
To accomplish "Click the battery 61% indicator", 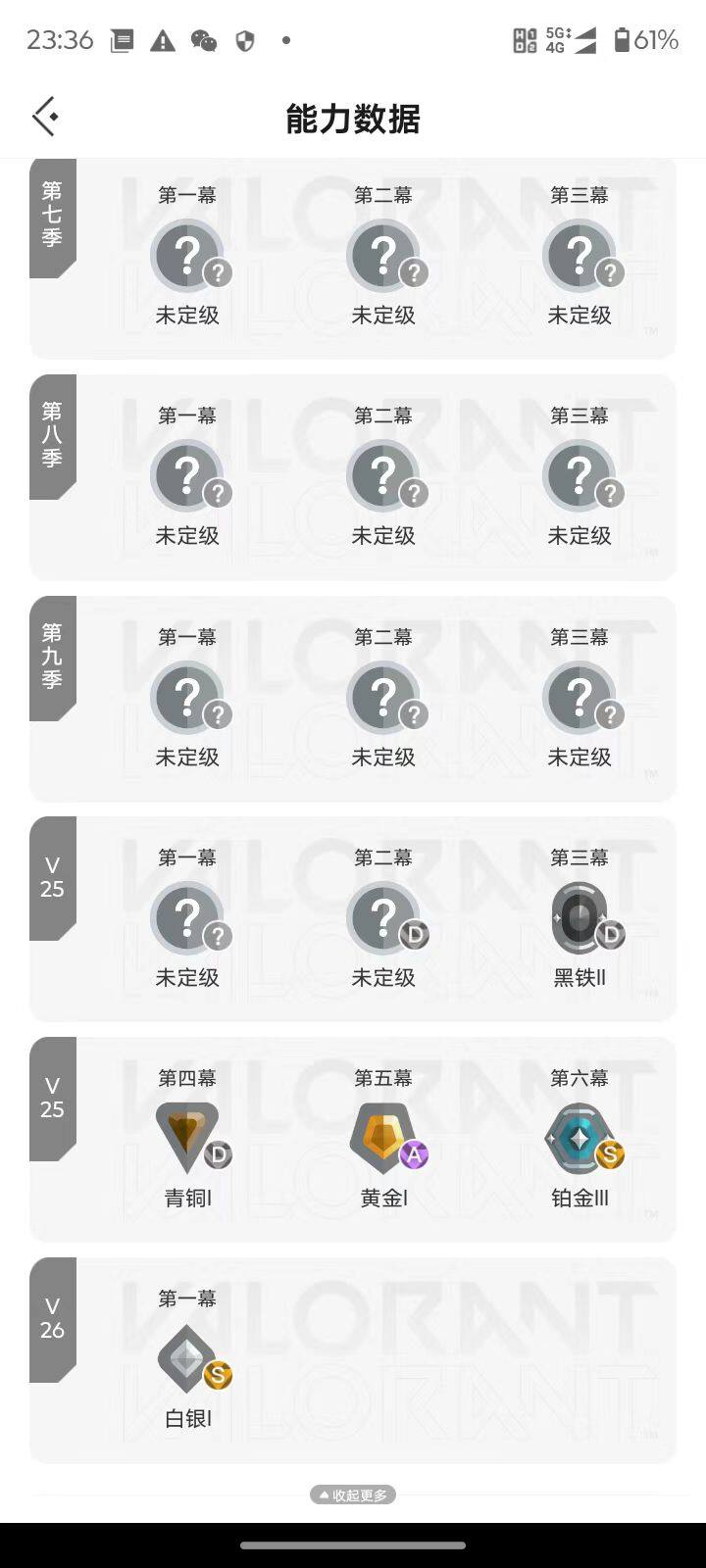I will point(647,41).
